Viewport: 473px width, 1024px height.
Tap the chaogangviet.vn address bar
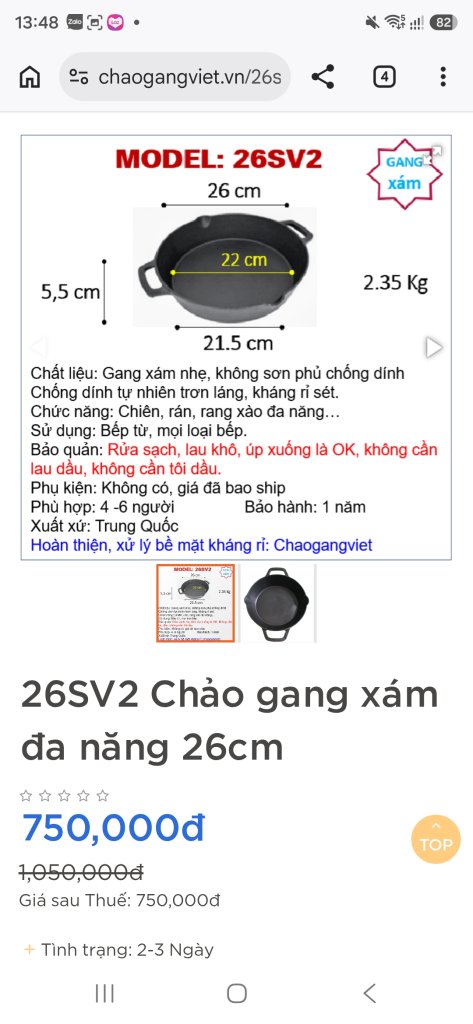pos(174,77)
